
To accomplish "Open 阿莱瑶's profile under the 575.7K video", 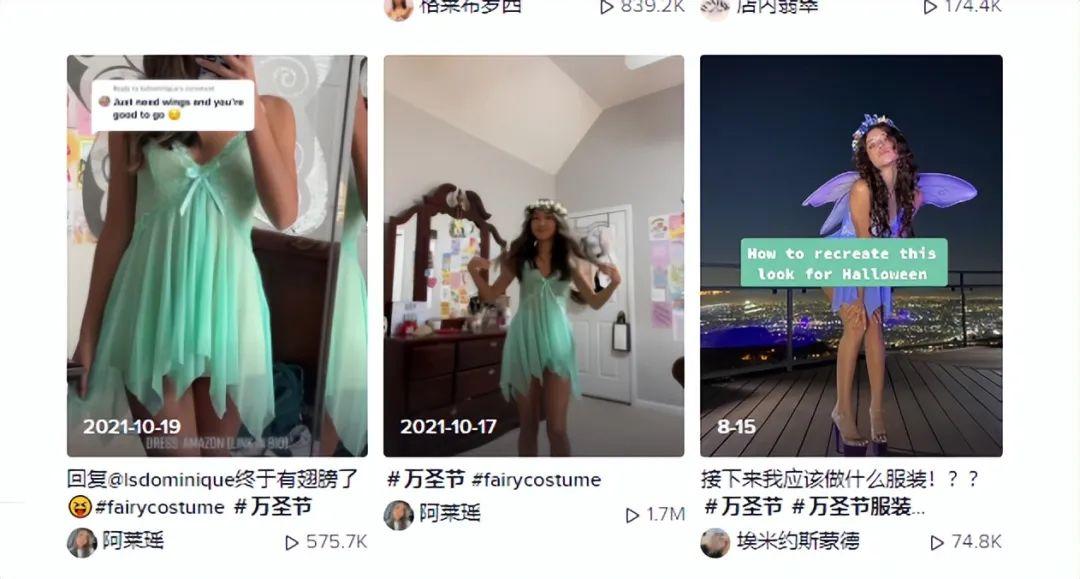I will pos(132,541).
